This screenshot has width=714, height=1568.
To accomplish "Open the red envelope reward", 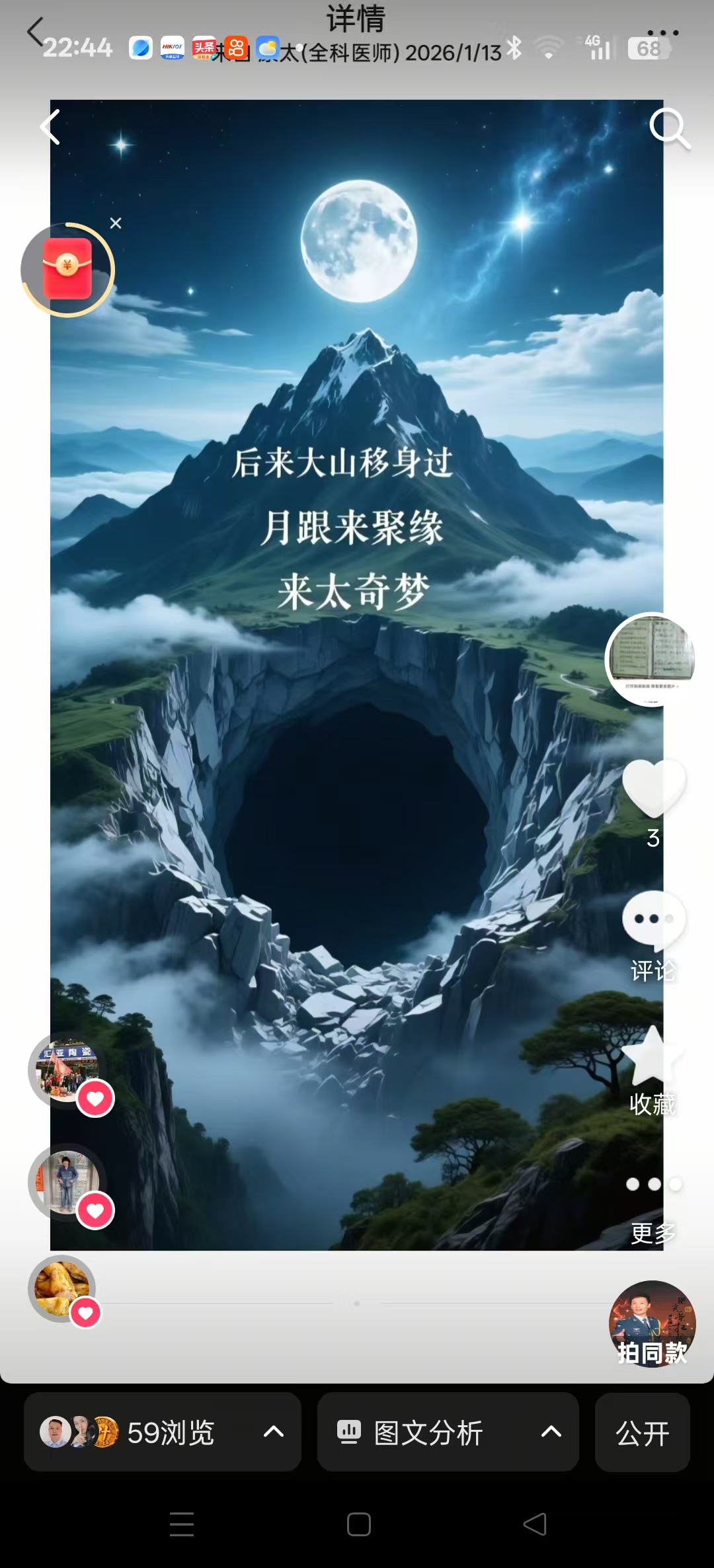I will [67, 270].
